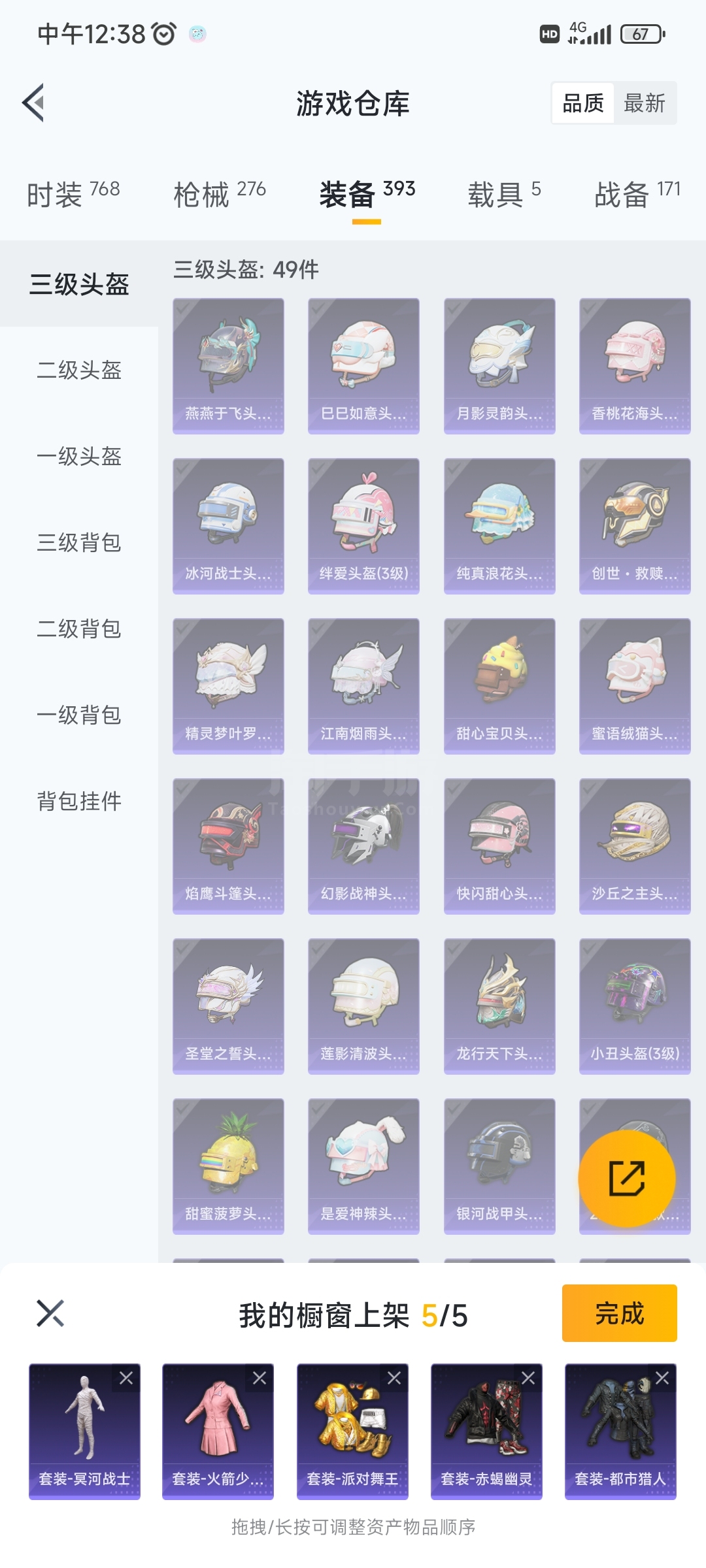
Task: Switch to the 载具 tab
Action: (503, 194)
